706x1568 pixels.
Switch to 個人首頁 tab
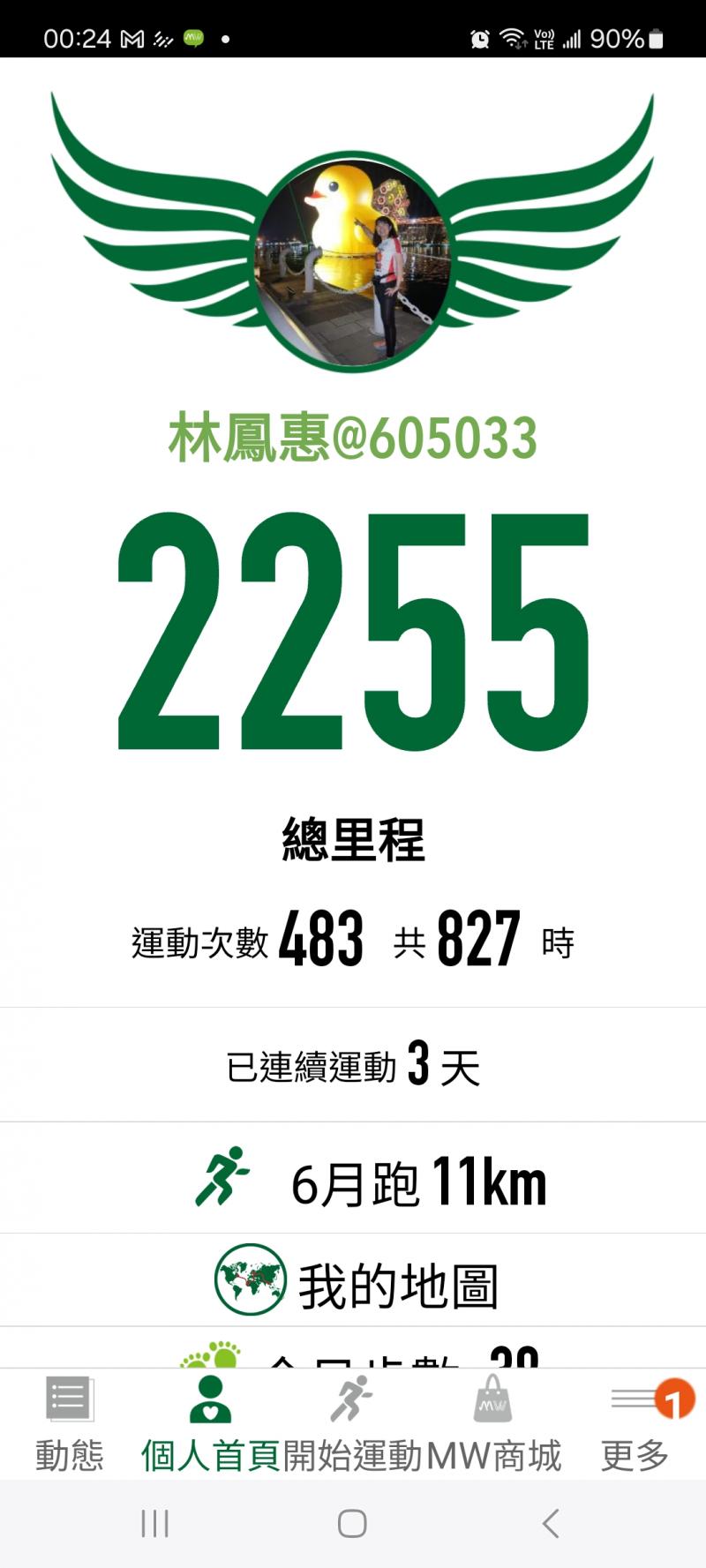click(x=211, y=1423)
